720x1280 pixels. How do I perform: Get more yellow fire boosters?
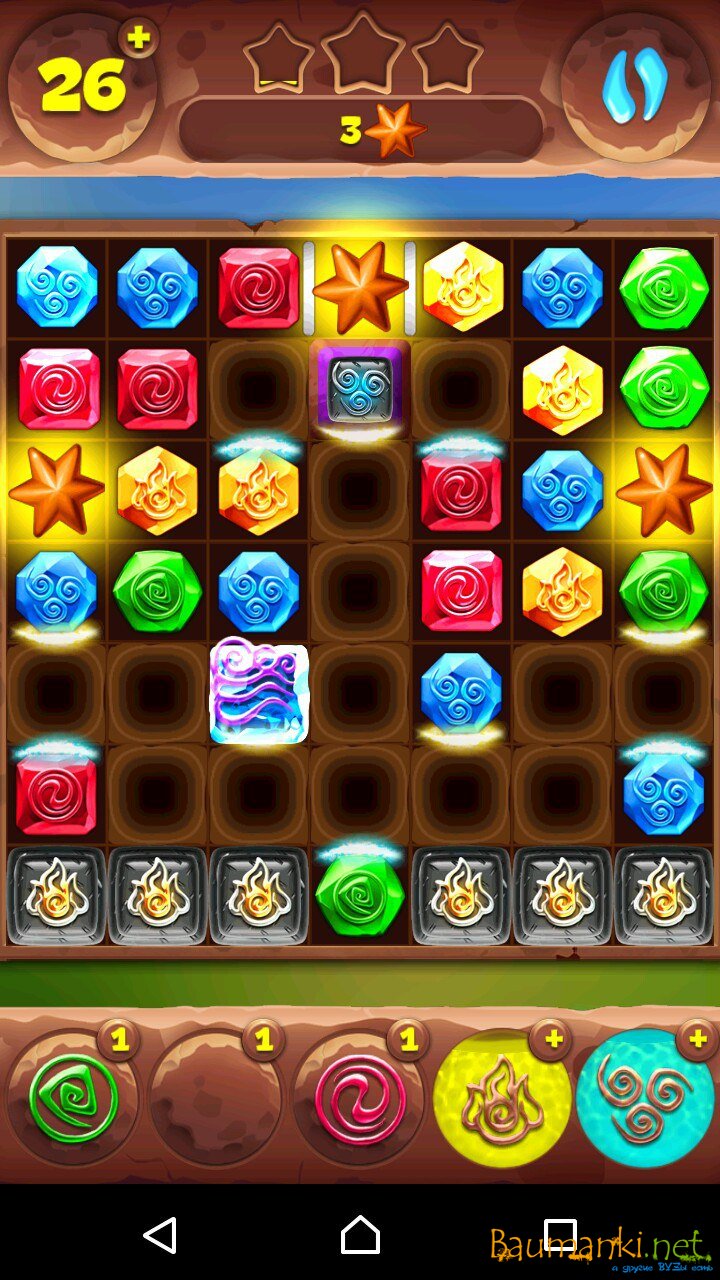pyautogui.click(x=552, y=1040)
